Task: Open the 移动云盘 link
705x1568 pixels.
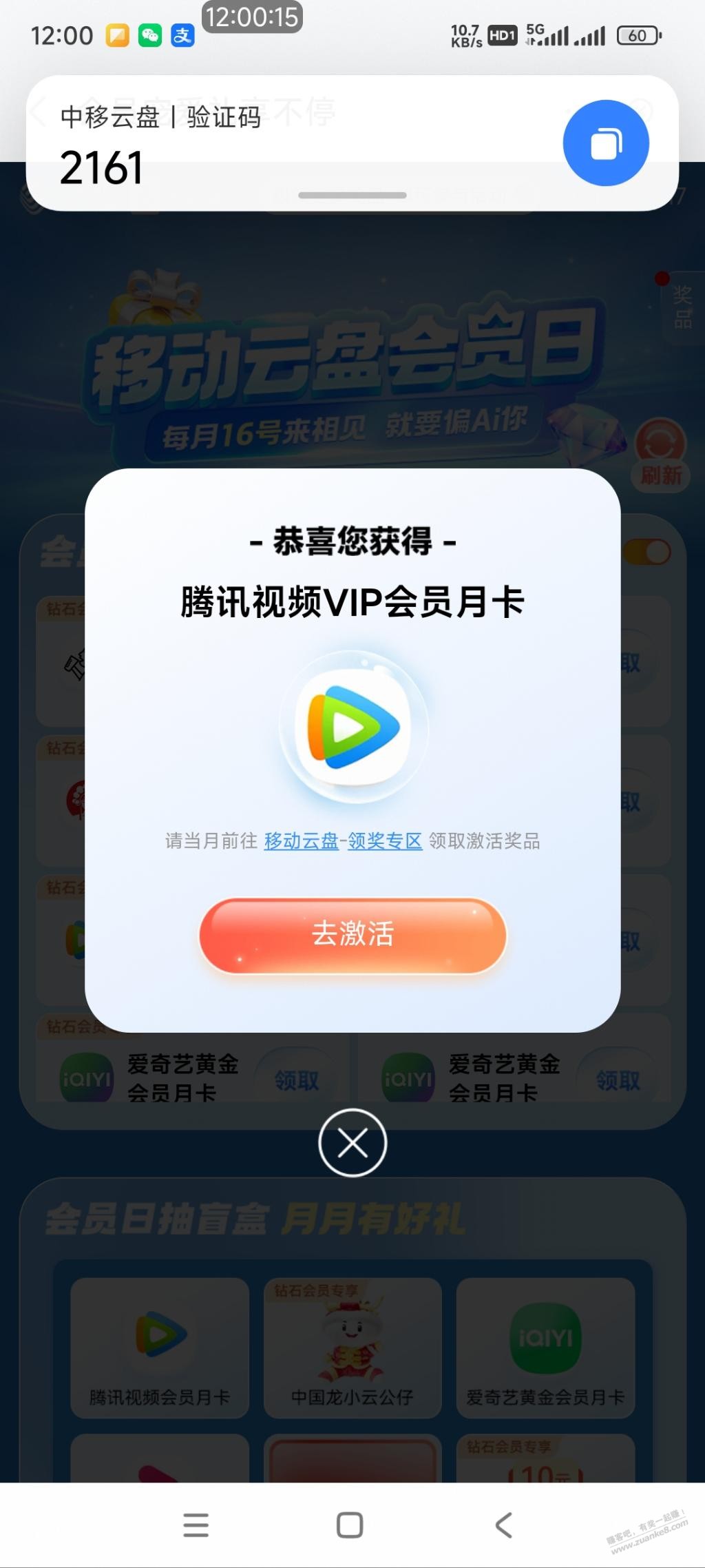Action: [301, 841]
